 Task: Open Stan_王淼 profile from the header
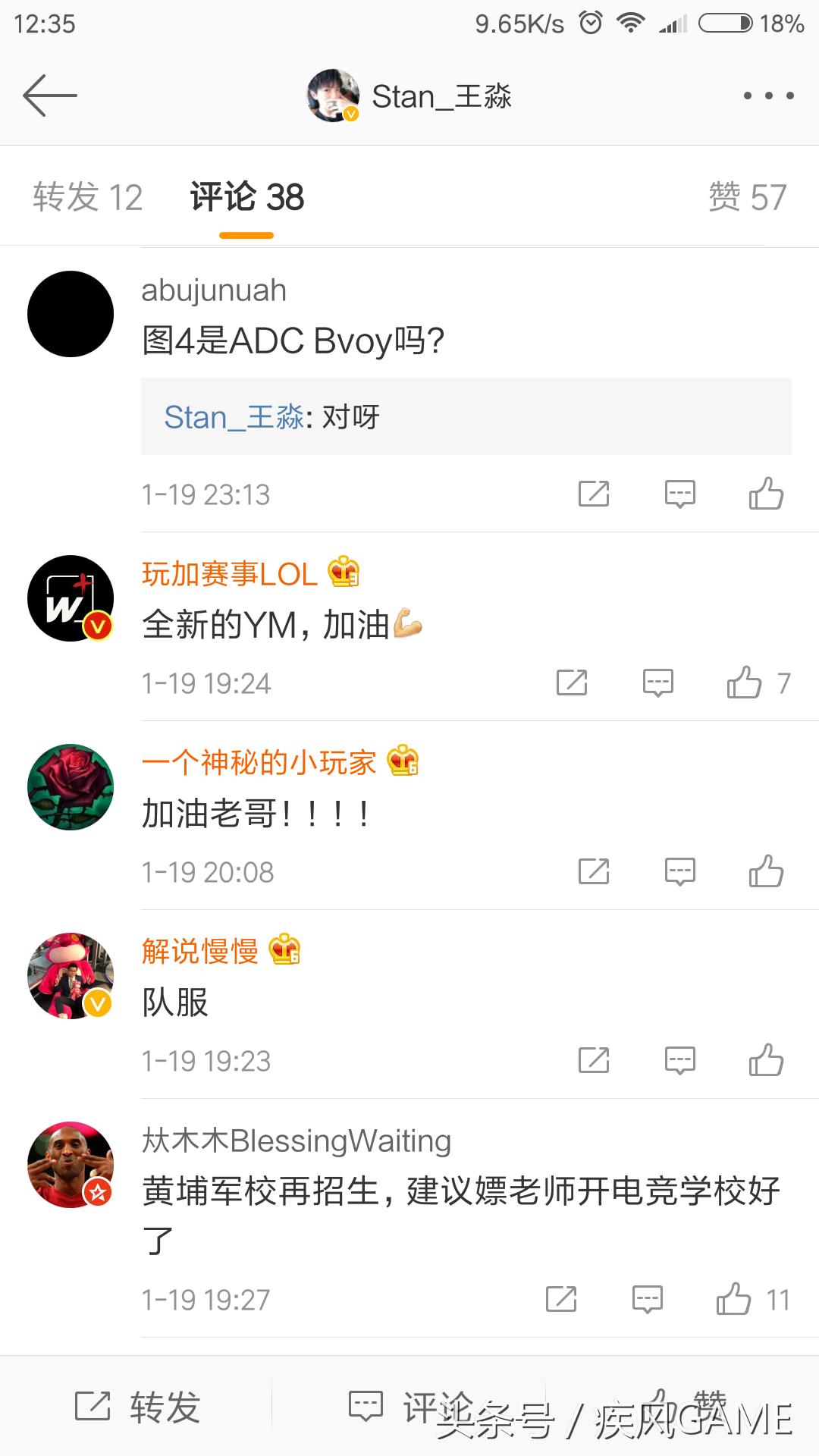409,96
